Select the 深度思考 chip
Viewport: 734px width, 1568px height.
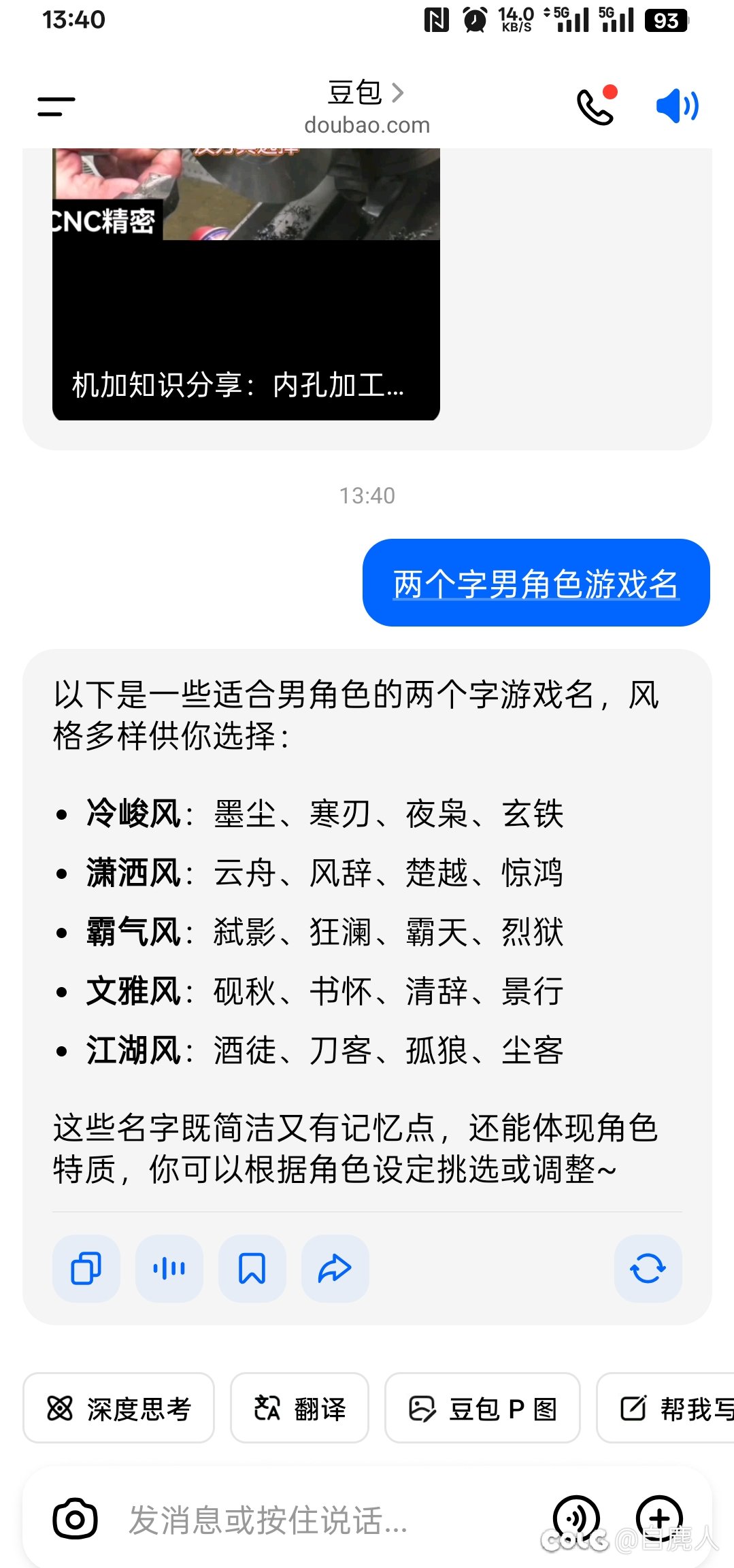tap(118, 1407)
